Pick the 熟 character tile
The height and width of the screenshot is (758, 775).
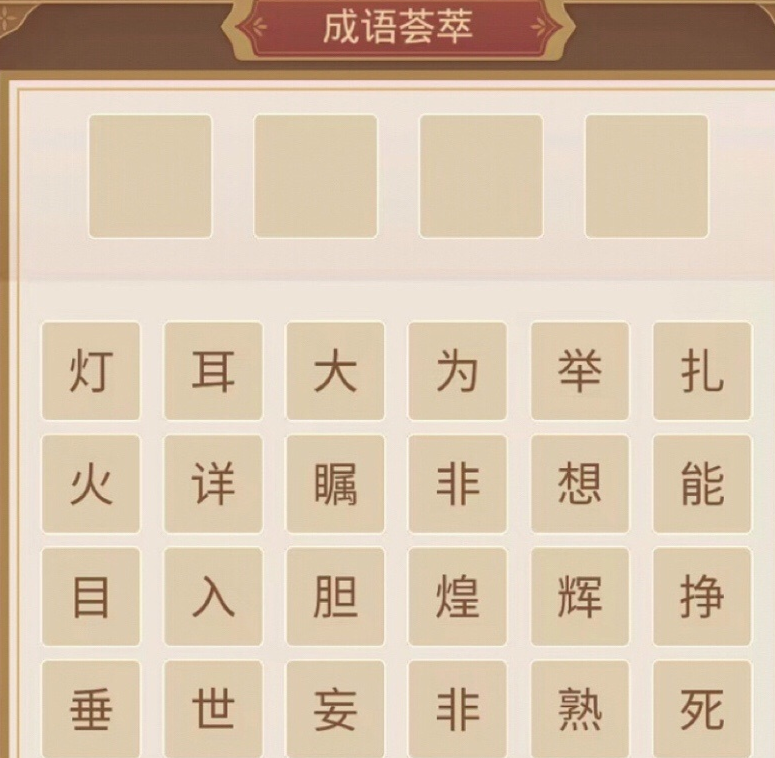580,708
